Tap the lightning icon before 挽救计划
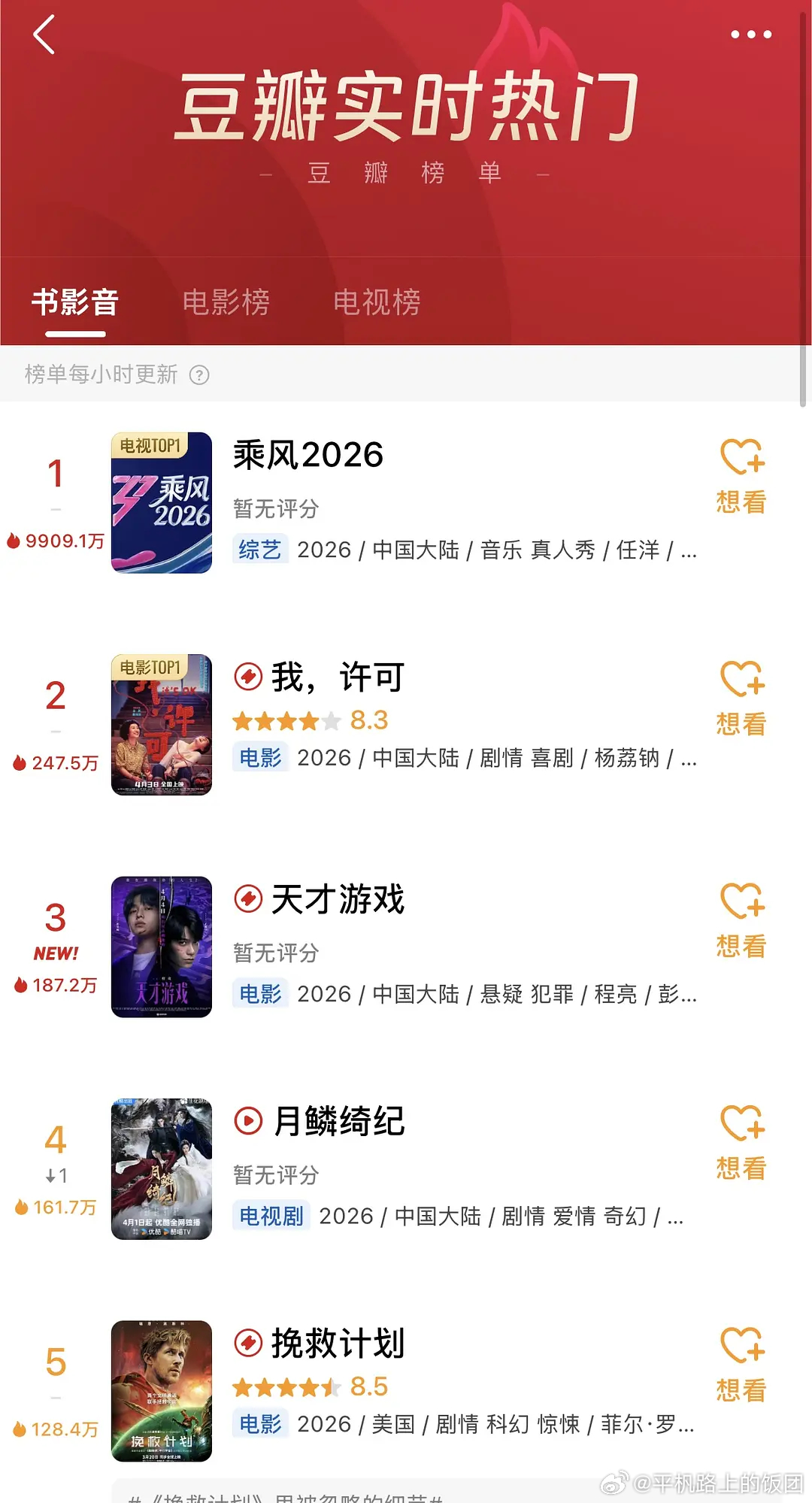The image size is (812, 1503). click(249, 1344)
